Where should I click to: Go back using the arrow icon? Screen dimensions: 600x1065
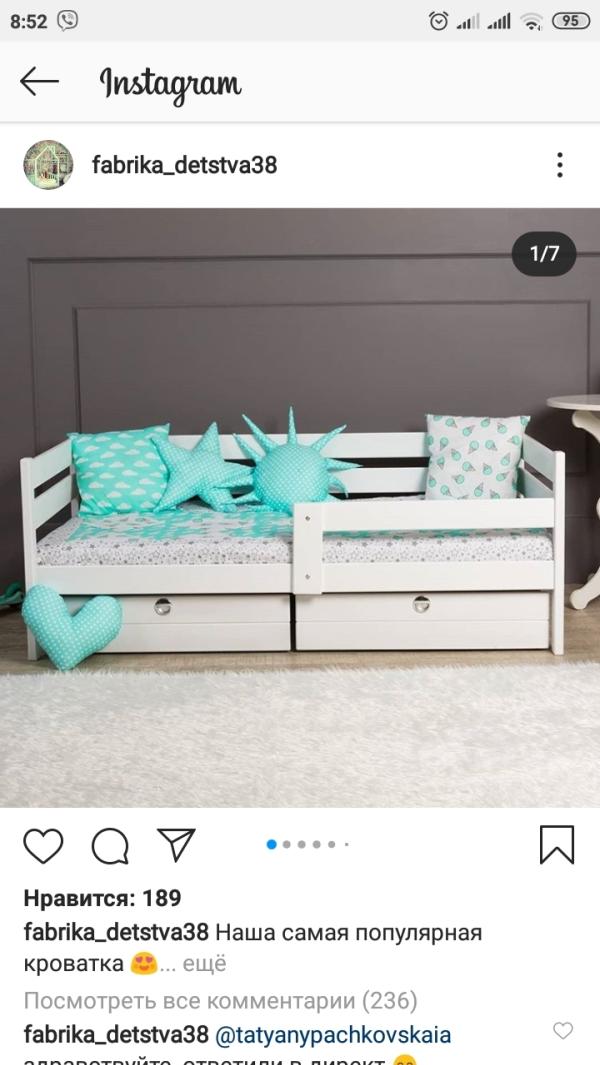pos(40,82)
